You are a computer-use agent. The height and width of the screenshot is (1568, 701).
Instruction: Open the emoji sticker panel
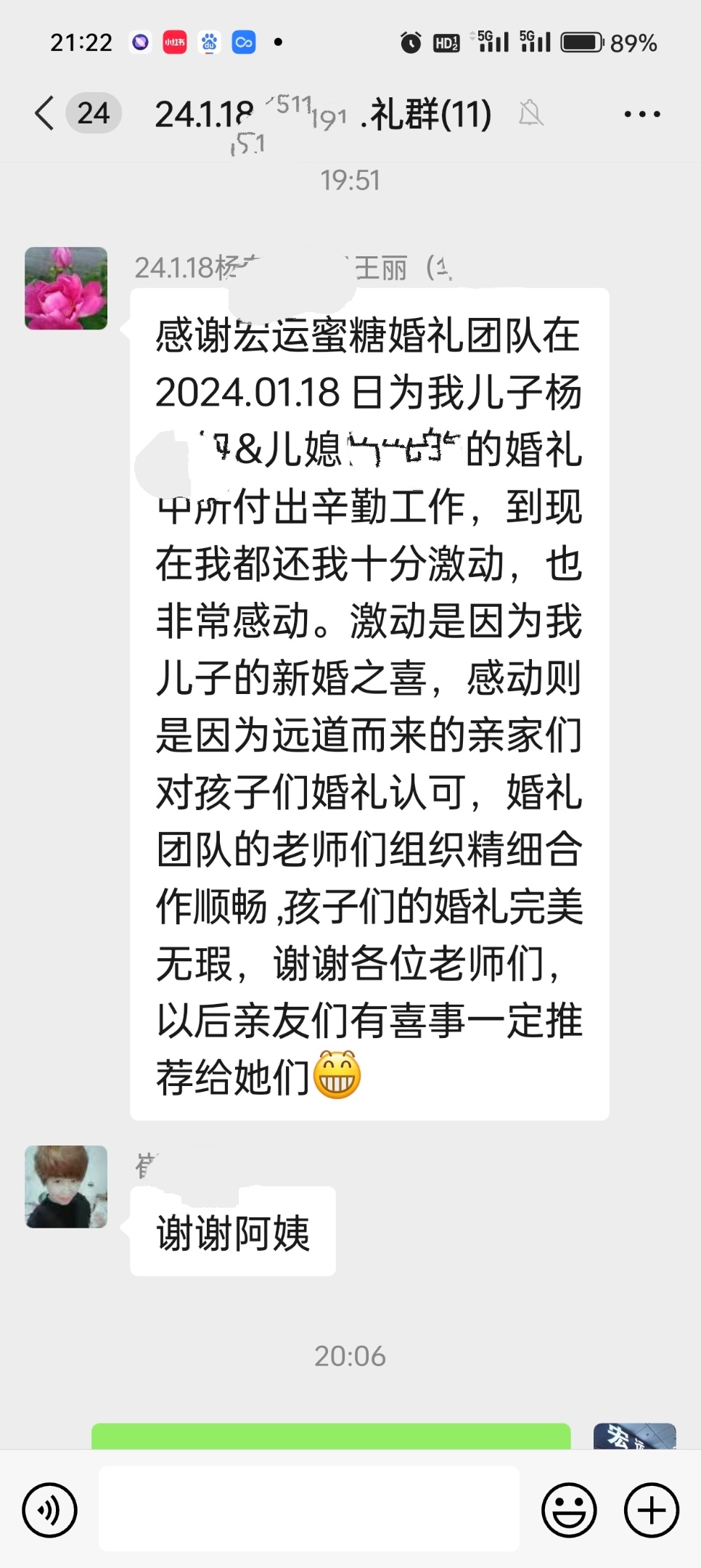point(569,1510)
